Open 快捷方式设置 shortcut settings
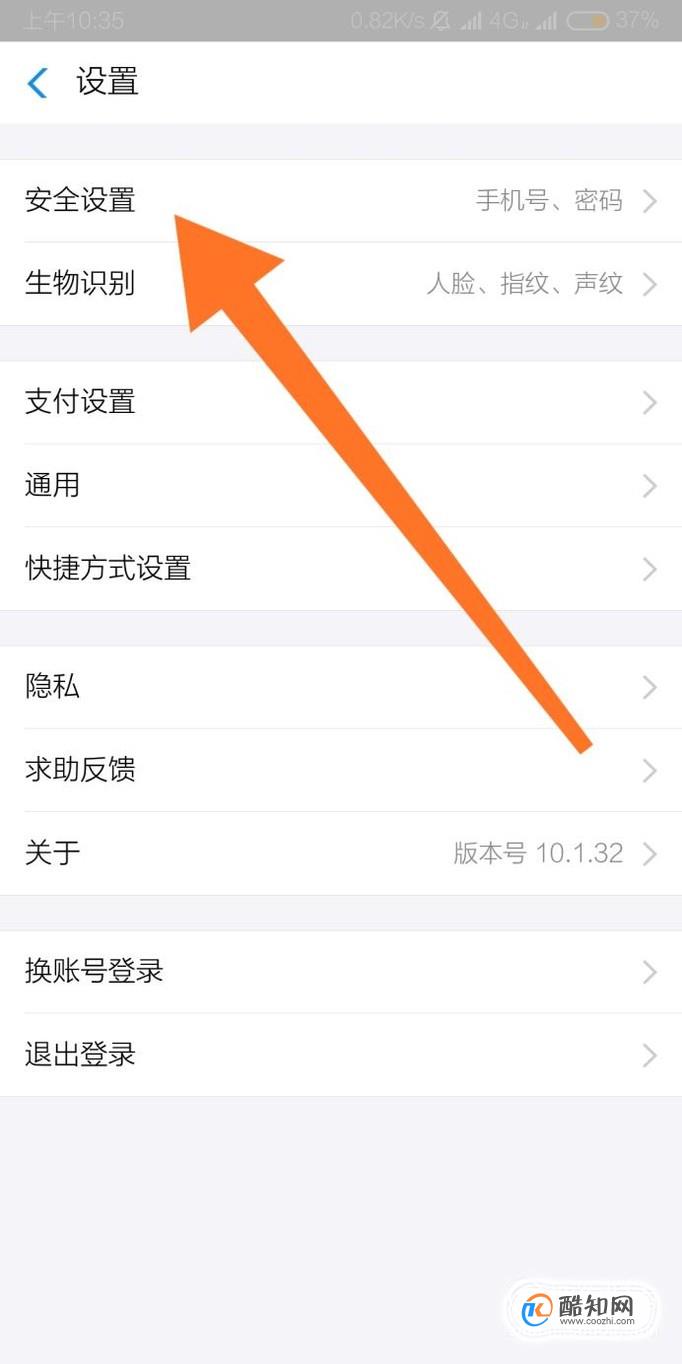The image size is (682, 1364). pos(108,569)
